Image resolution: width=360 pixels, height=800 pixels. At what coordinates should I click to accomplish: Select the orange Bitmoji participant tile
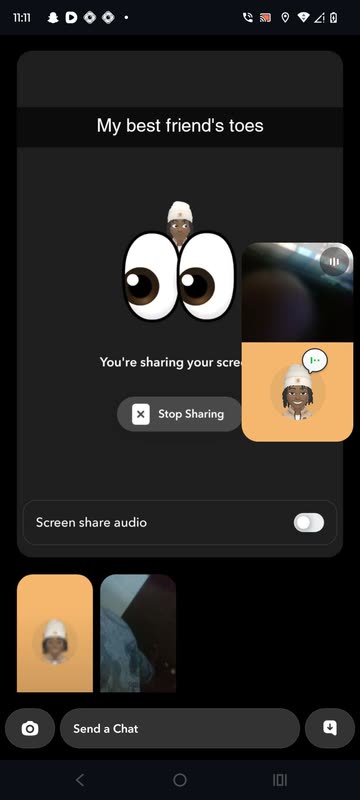(x=55, y=633)
